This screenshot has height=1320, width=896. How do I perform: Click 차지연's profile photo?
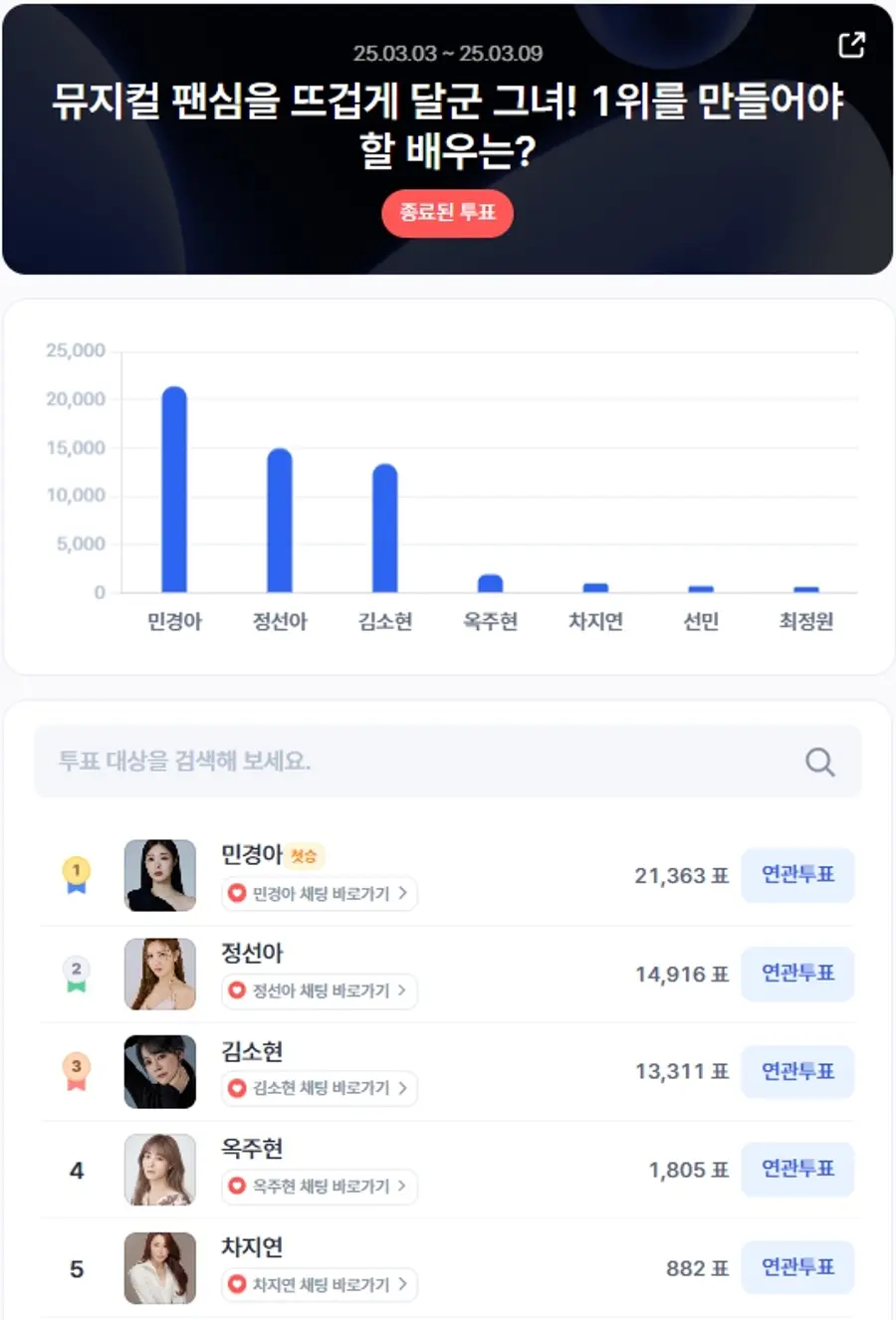pyautogui.click(x=160, y=1269)
